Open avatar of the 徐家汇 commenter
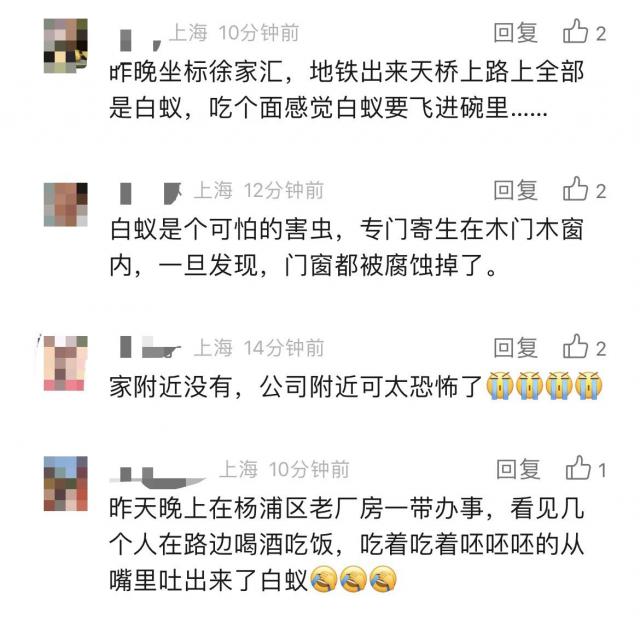The image size is (640, 626). [65, 46]
